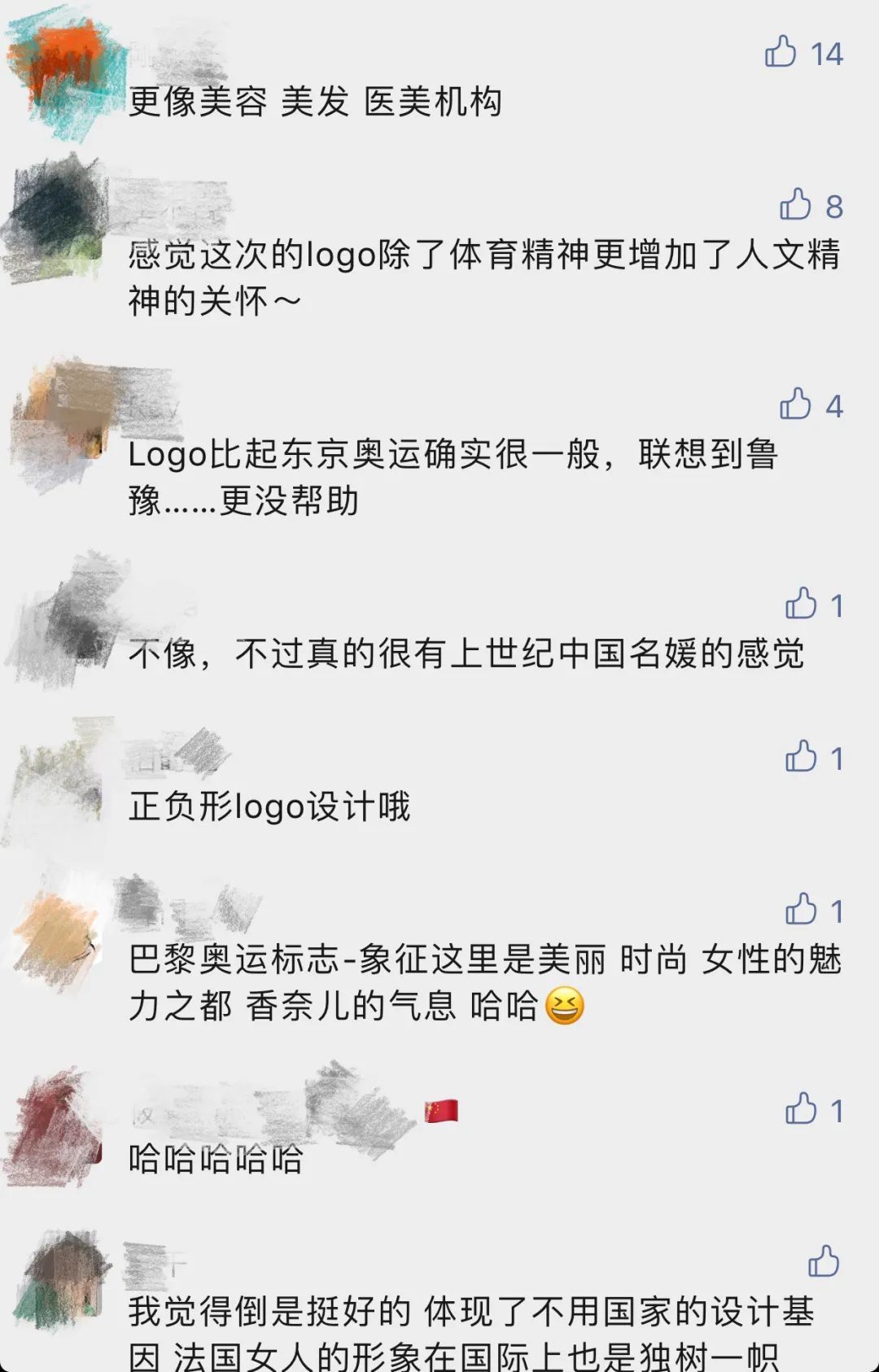The image size is (879, 1372).
Task: Like the comment comparing with 东京奥运
Action: point(795,404)
